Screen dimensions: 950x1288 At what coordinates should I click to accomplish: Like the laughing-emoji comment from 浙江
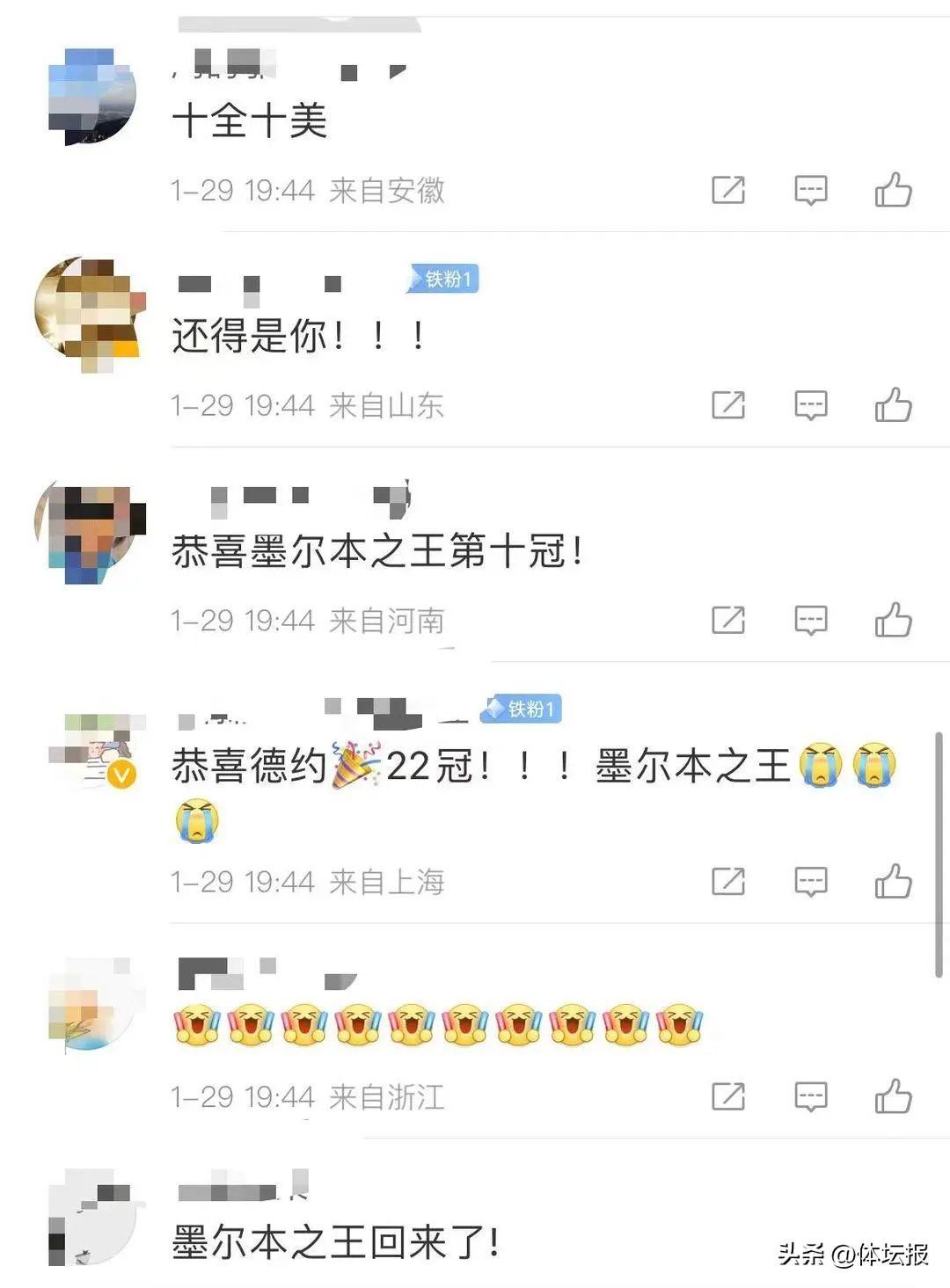[x=893, y=1096]
